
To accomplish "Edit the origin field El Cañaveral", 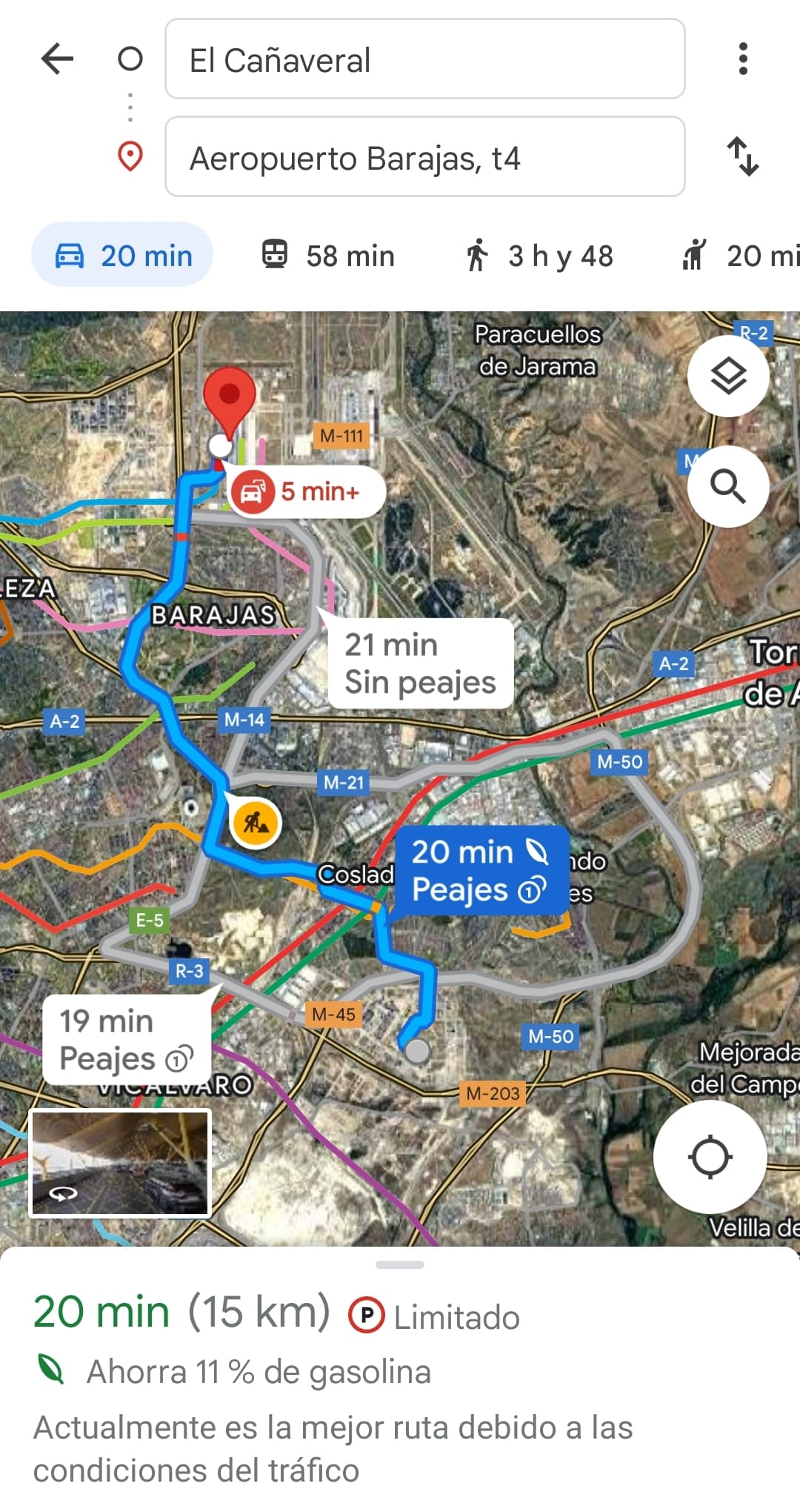I will tap(424, 59).
